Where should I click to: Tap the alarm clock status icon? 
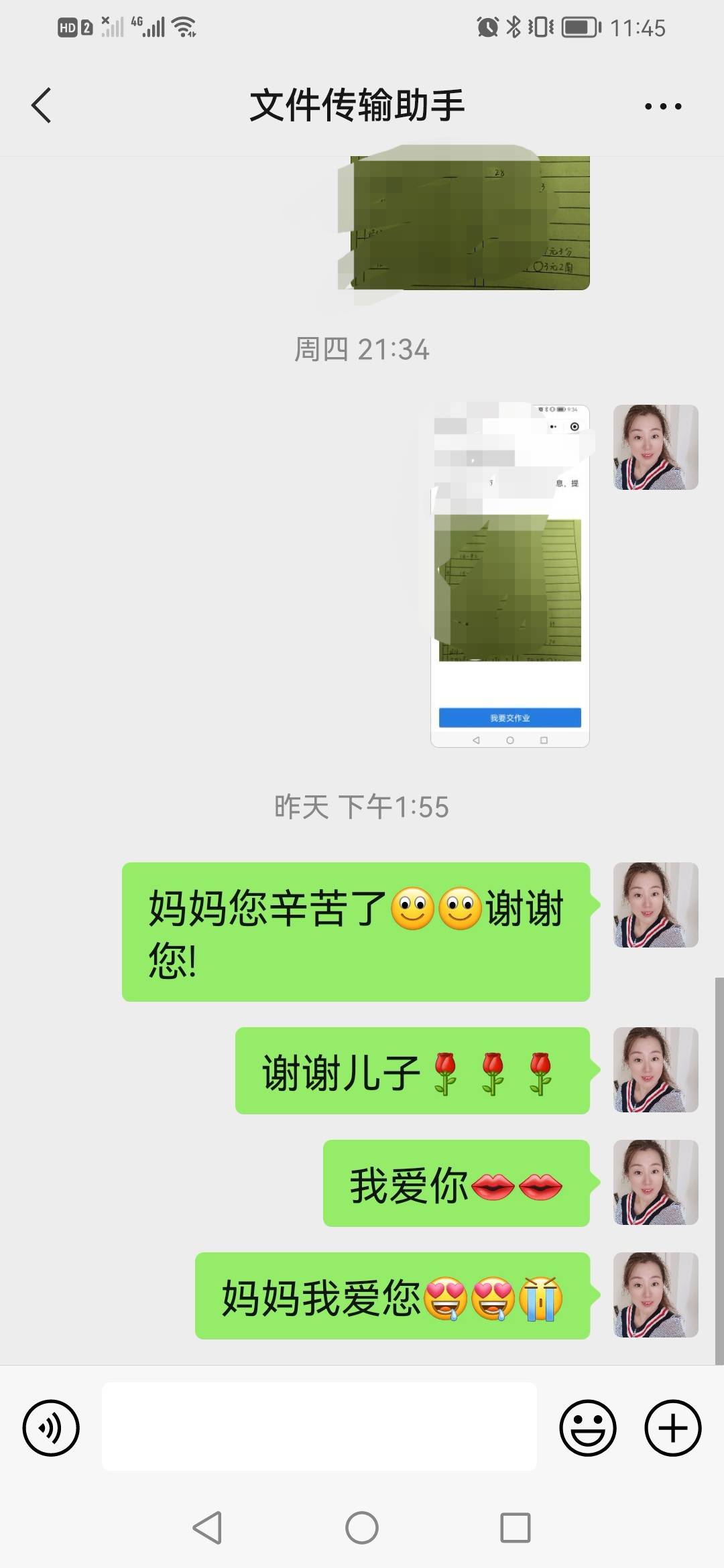pos(487,27)
